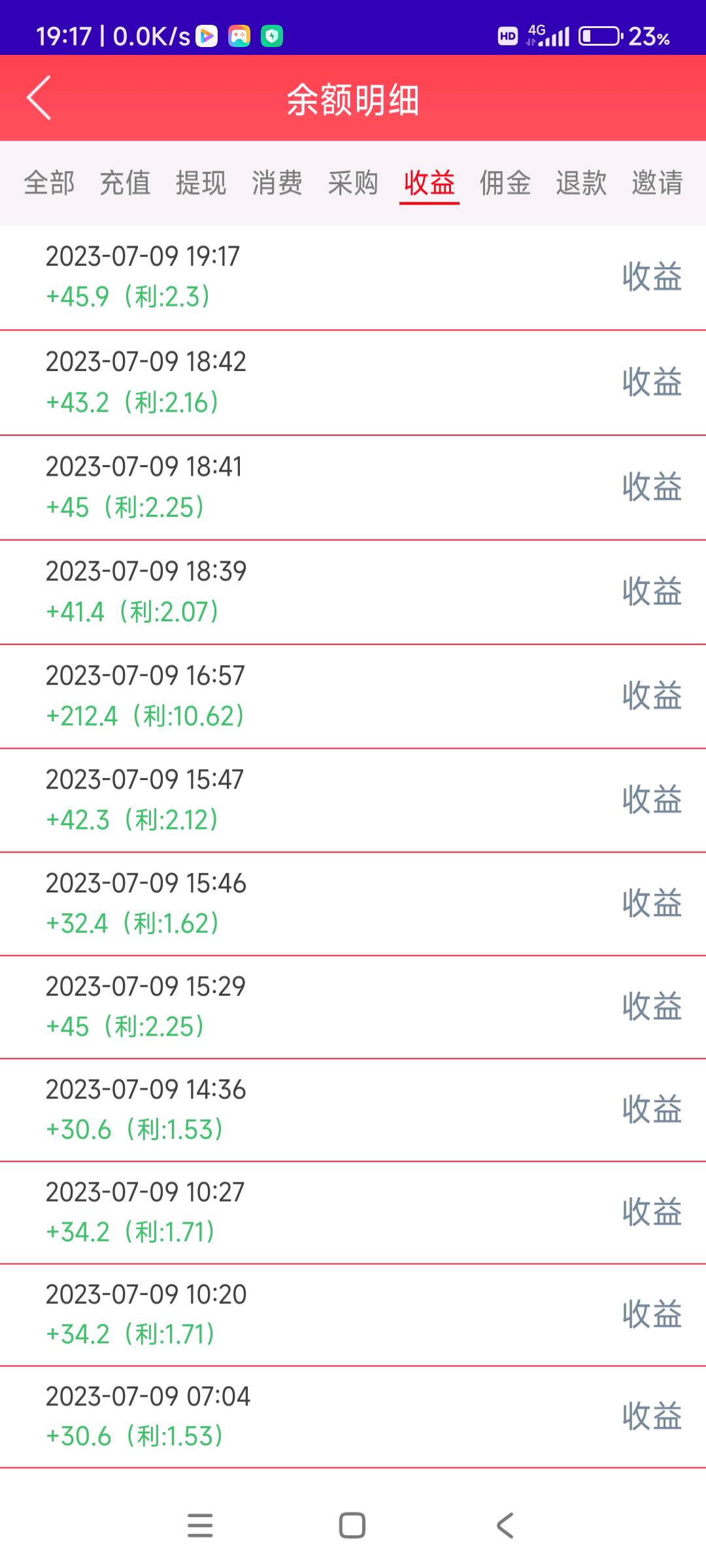Select the 退款 tab
The height and width of the screenshot is (1568, 706).
coord(581,183)
